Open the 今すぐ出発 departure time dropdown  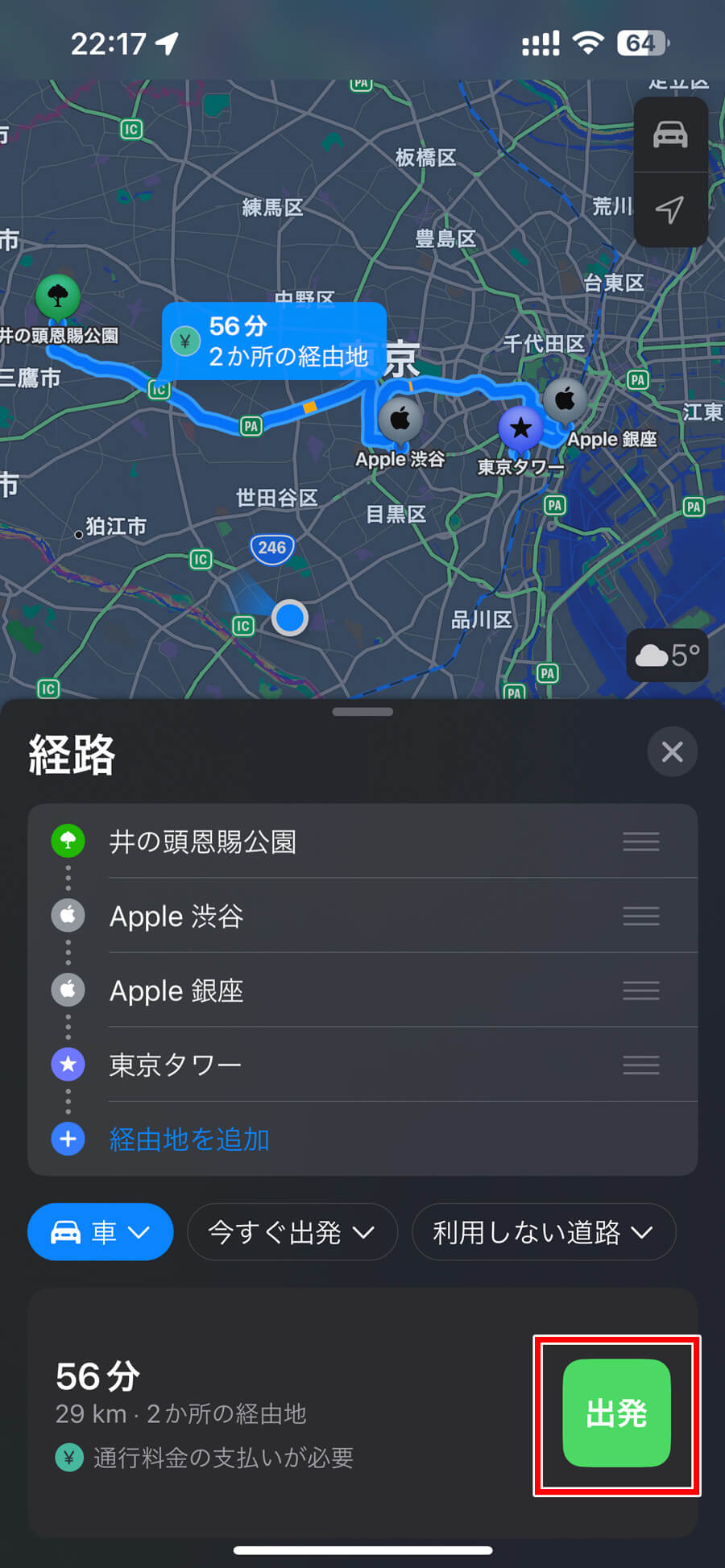pyautogui.click(x=292, y=1232)
